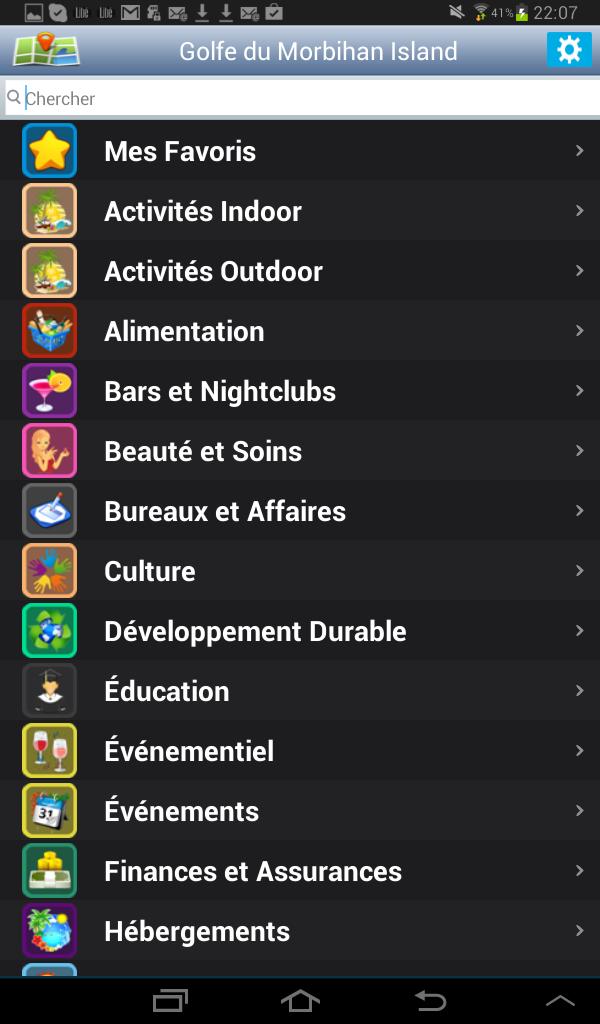The width and height of the screenshot is (600, 1024).
Task: Open the map icon in header
Action: (46, 50)
